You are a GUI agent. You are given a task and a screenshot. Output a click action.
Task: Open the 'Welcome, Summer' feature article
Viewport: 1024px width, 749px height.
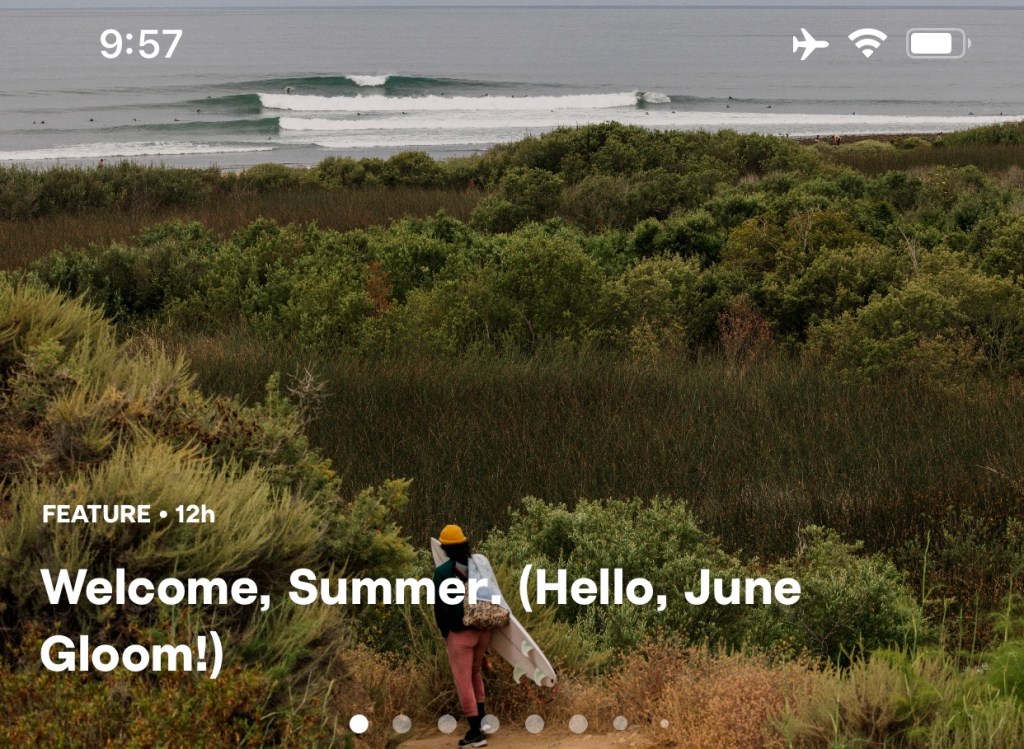coord(420,620)
